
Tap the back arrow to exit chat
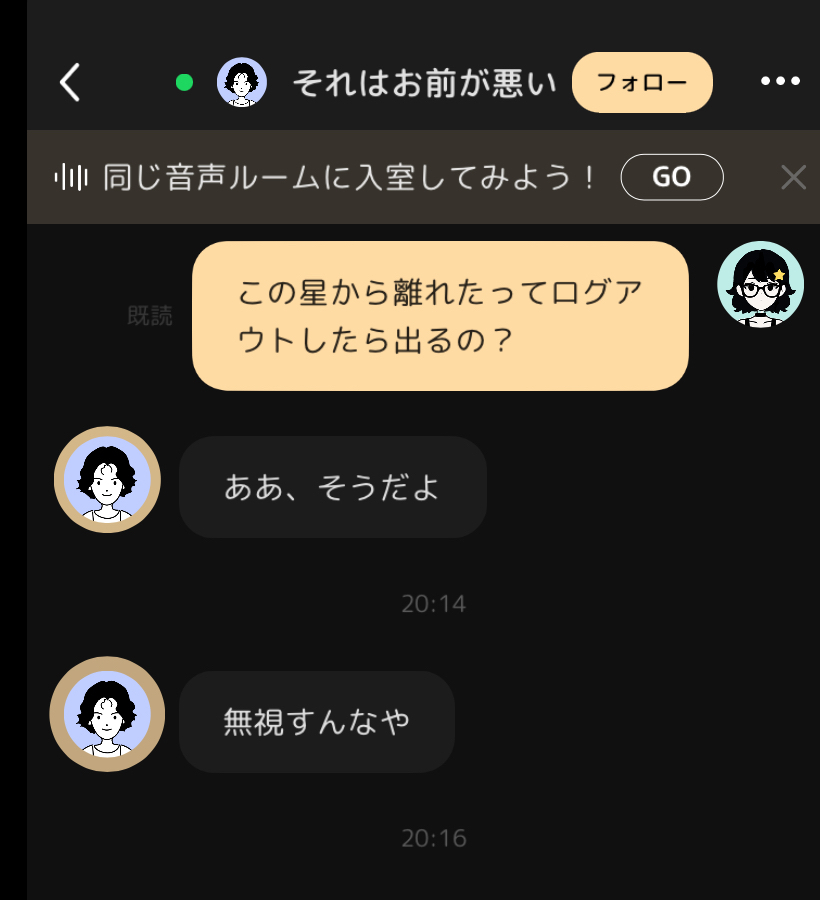70,81
